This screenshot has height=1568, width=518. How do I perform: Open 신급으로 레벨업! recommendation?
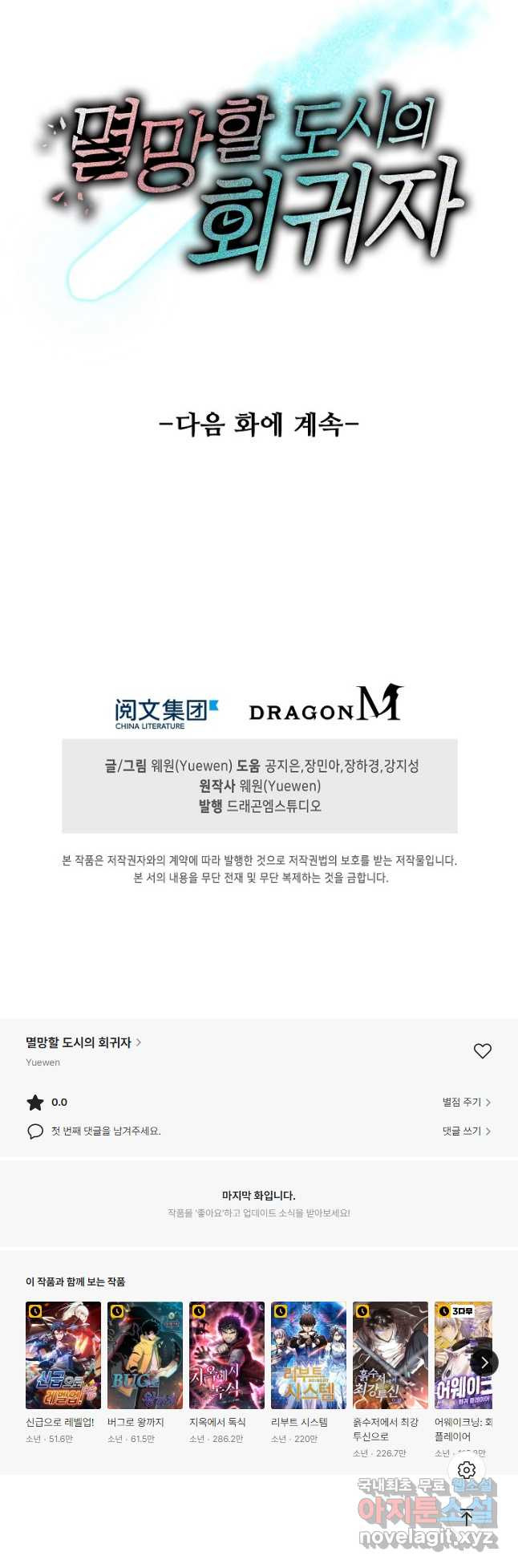pos(63,1355)
